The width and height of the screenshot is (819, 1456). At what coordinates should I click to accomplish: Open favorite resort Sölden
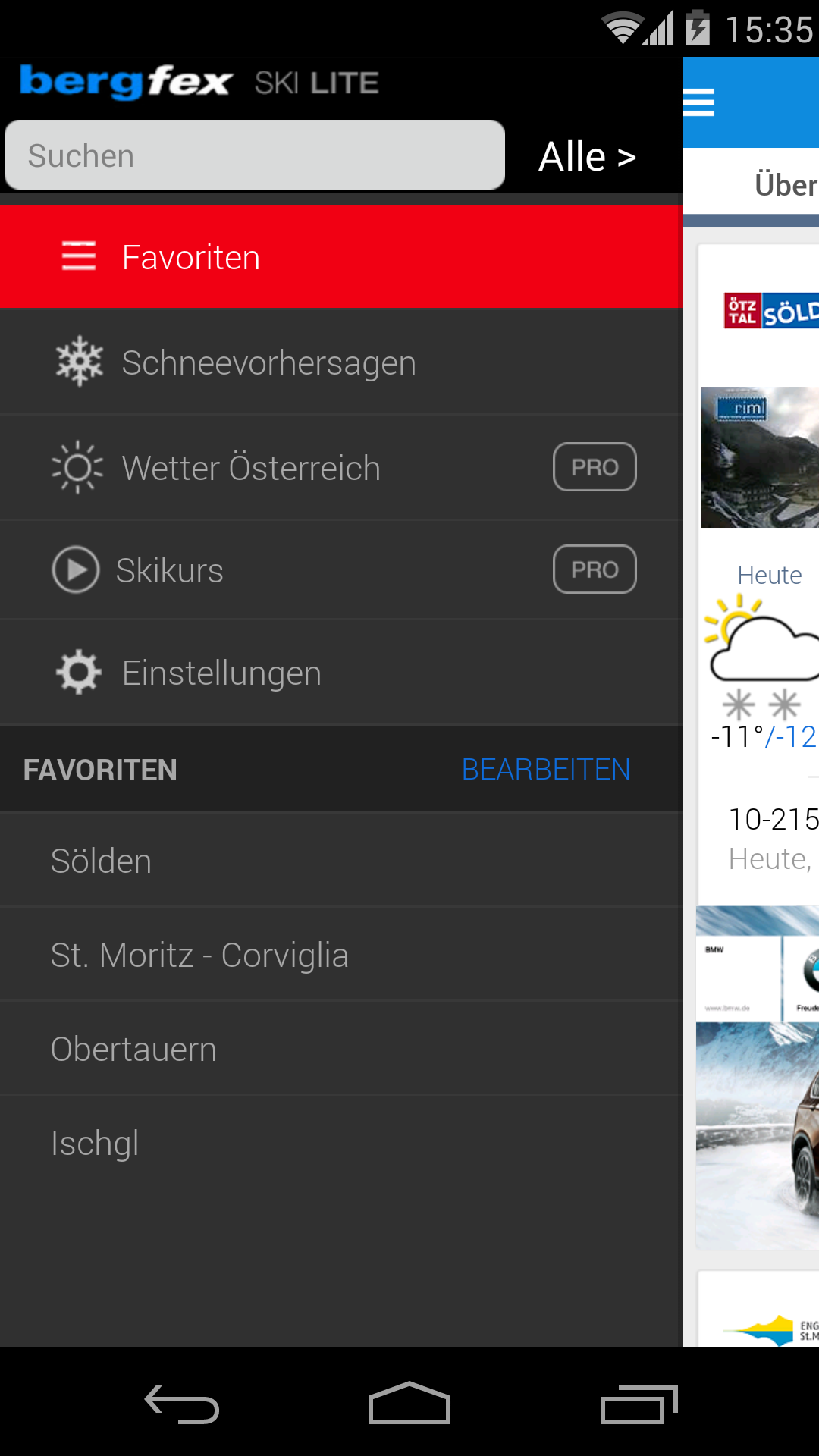point(341,861)
